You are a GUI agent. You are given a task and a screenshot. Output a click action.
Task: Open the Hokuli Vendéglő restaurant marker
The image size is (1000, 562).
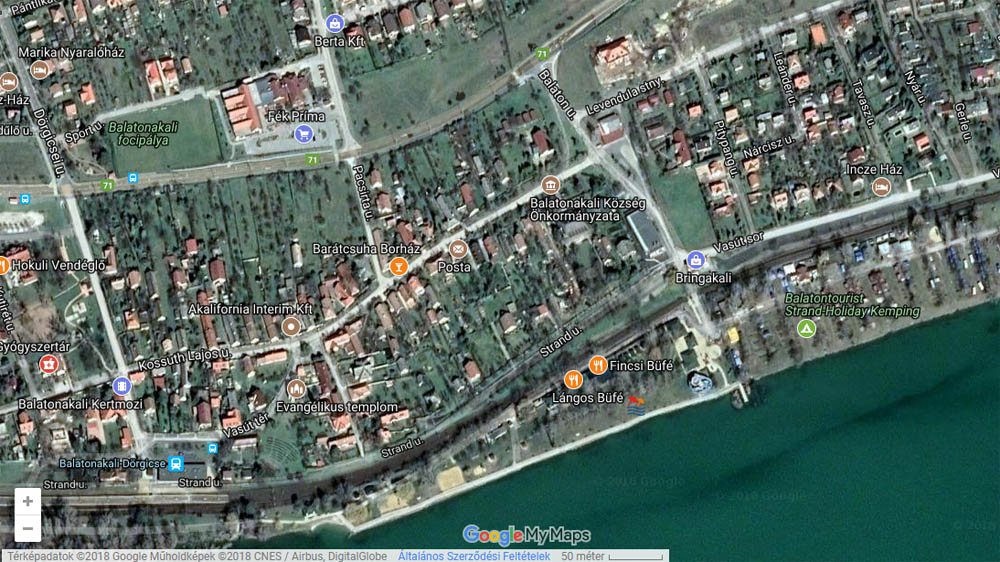(x=3, y=265)
